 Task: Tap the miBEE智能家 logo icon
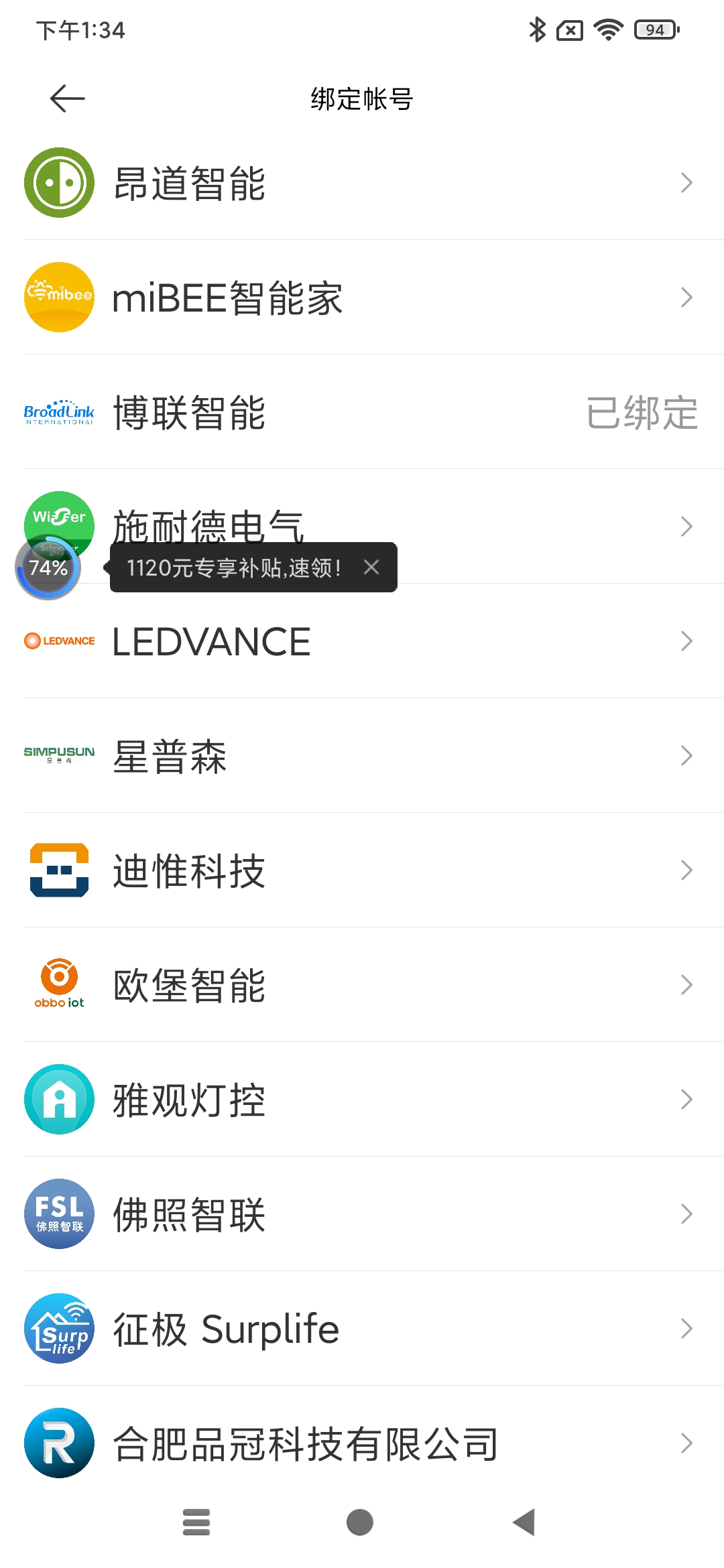(x=58, y=298)
